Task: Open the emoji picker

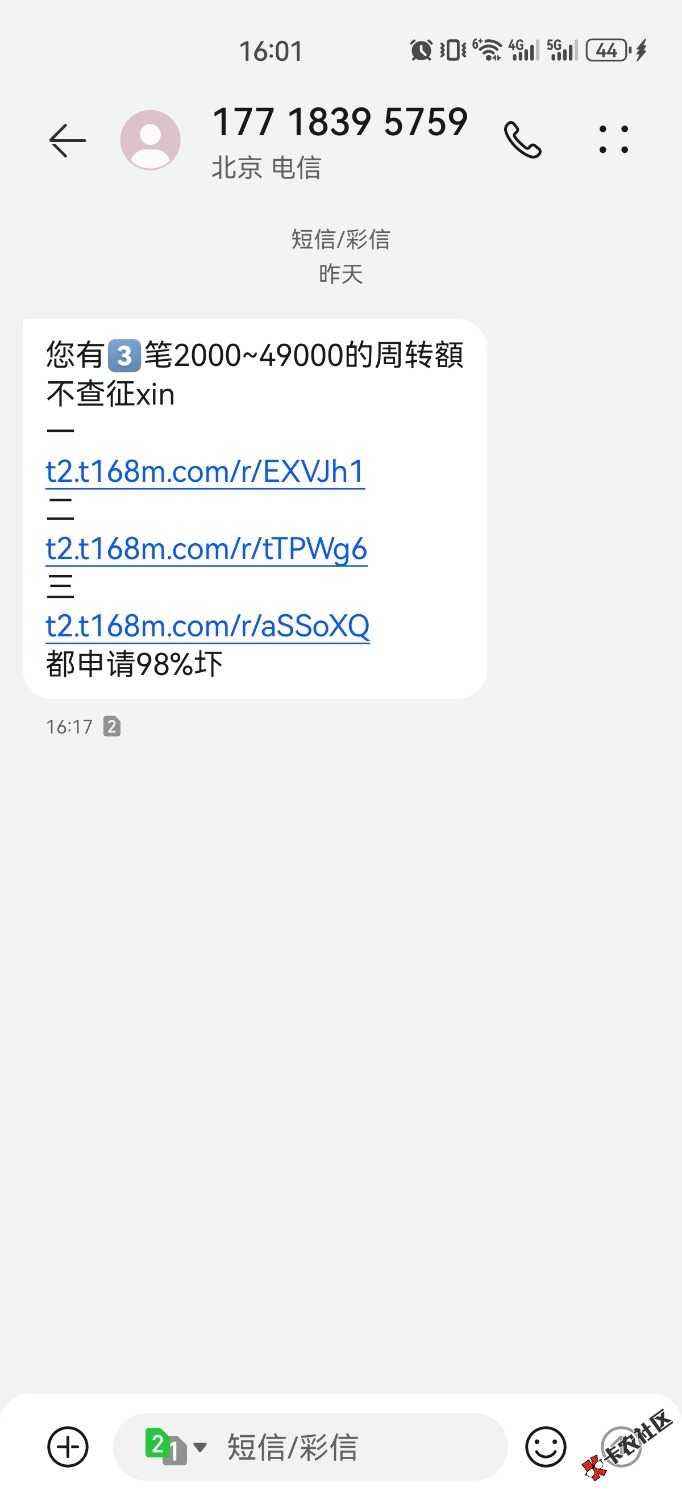Action: coord(546,1446)
